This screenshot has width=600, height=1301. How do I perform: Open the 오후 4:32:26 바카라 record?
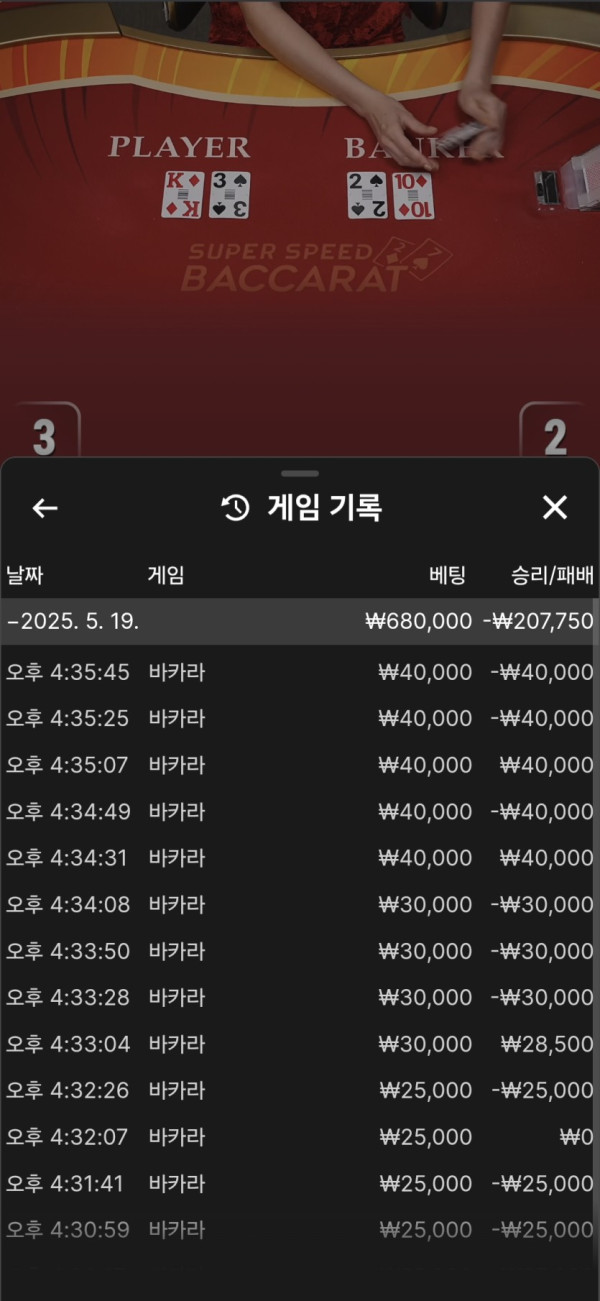[x=299, y=1090]
